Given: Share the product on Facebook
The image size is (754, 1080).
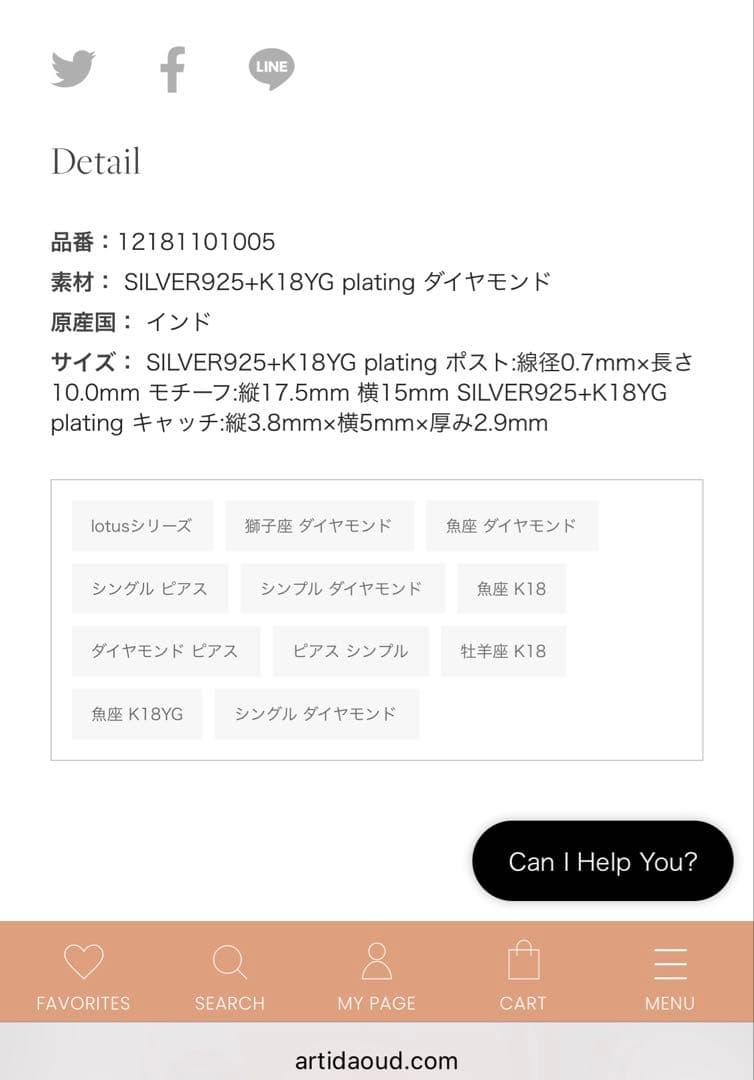Looking at the screenshot, I should coord(172,68).
